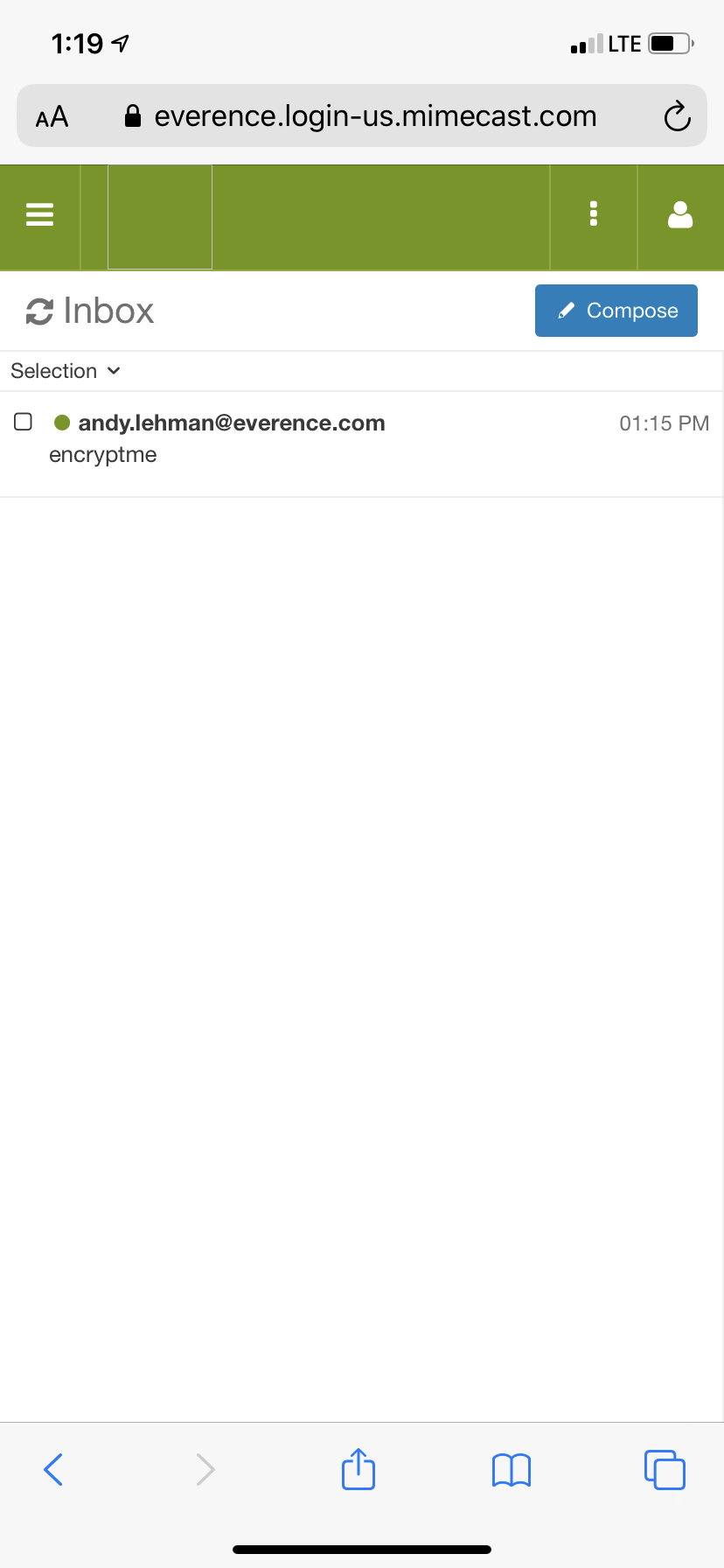The height and width of the screenshot is (1568, 724).
Task: Tick the checkbox for andy.lehman's email
Action: (x=24, y=422)
